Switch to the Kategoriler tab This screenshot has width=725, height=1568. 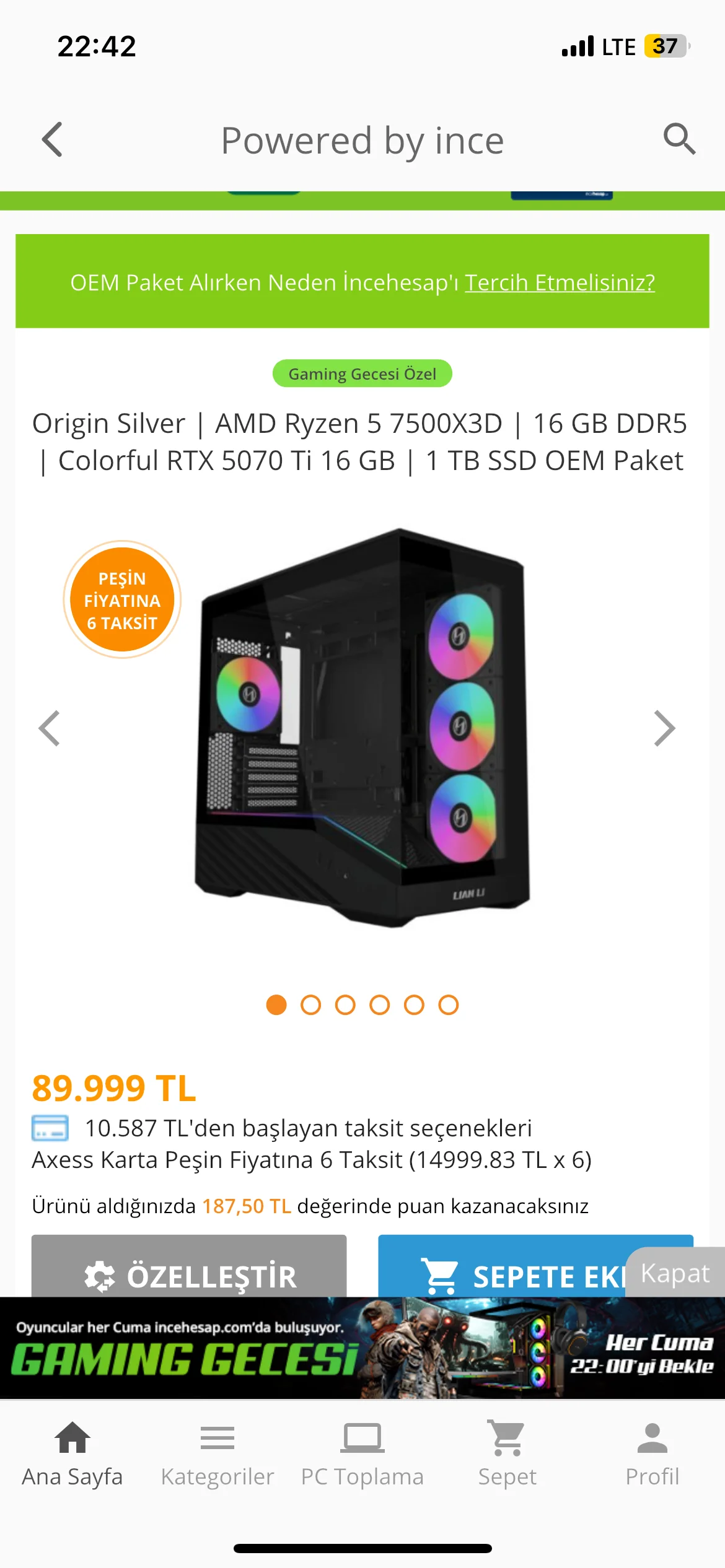(x=217, y=1454)
